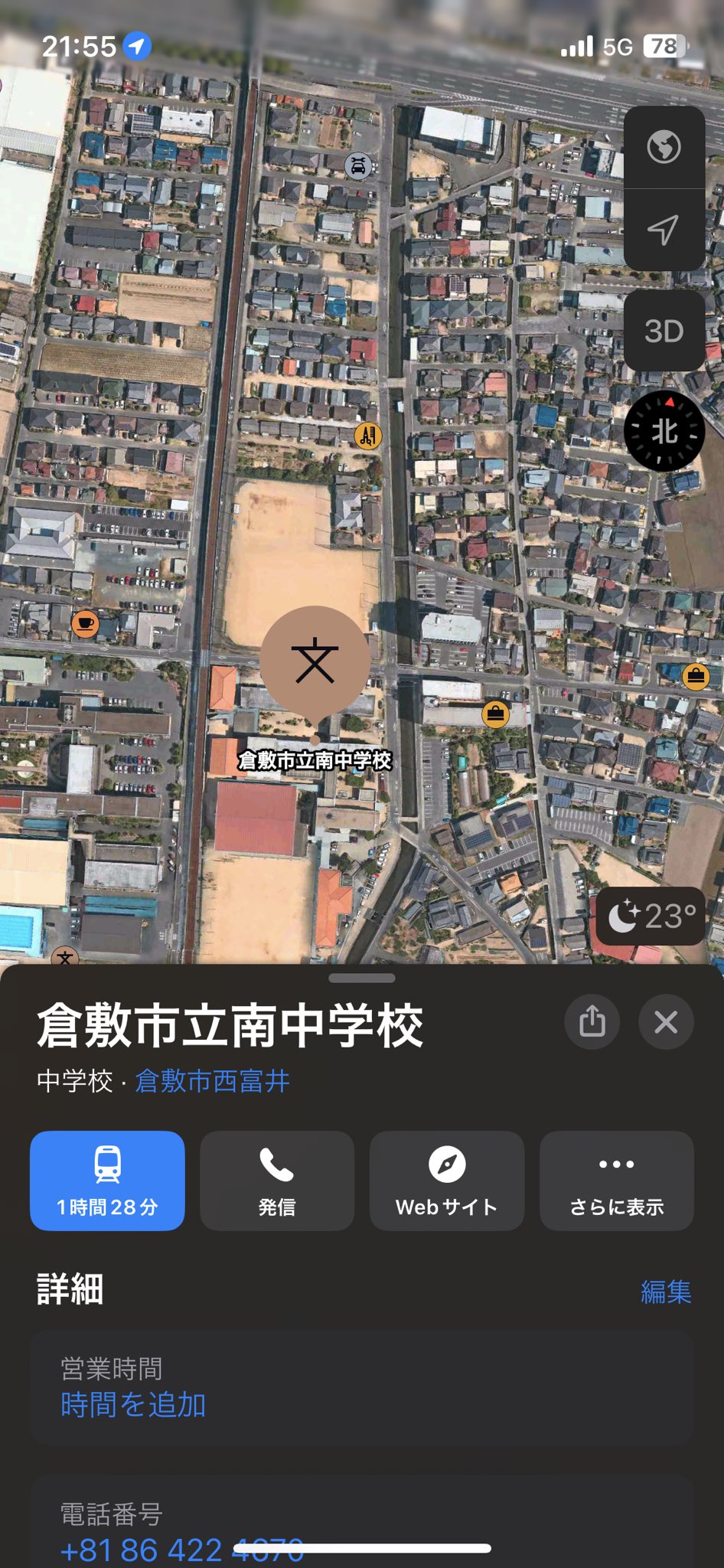Select the car service marker on the map
The image size is (724, 1568).
click(358, 165)
